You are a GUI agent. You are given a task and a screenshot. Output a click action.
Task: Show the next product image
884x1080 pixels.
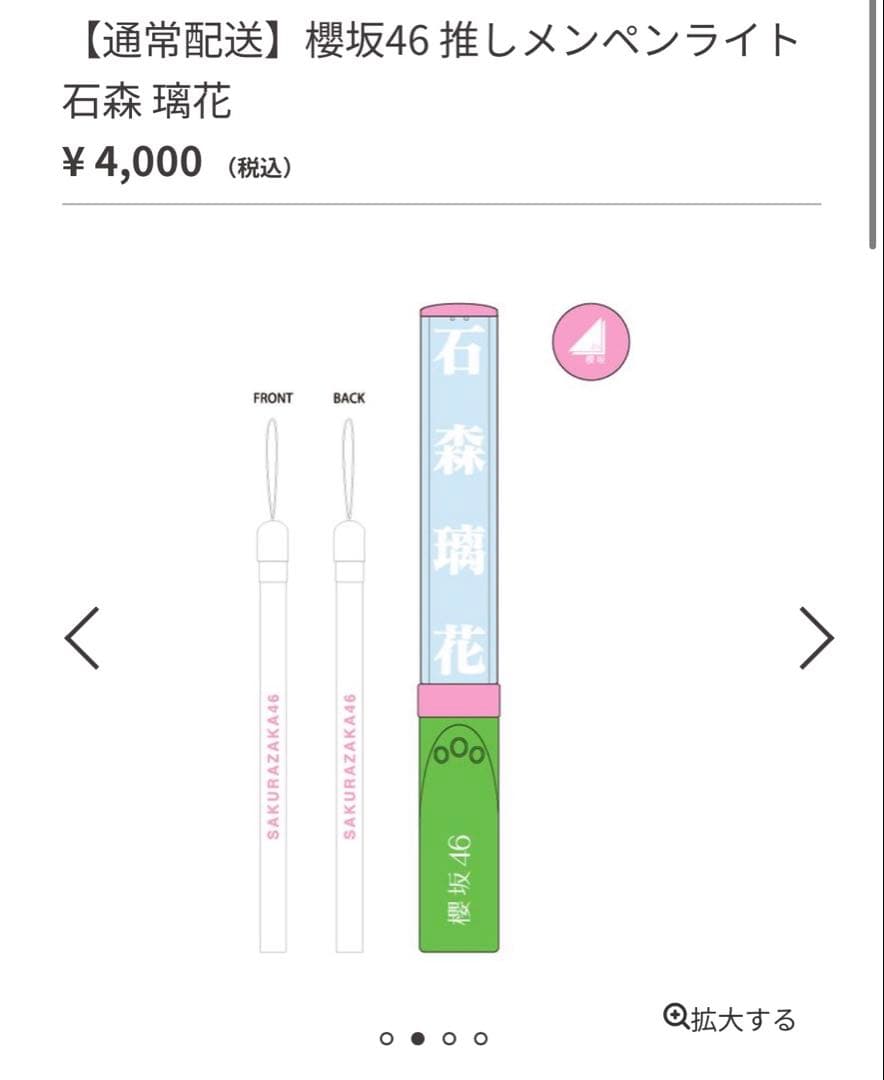click(x=817, y=637)
